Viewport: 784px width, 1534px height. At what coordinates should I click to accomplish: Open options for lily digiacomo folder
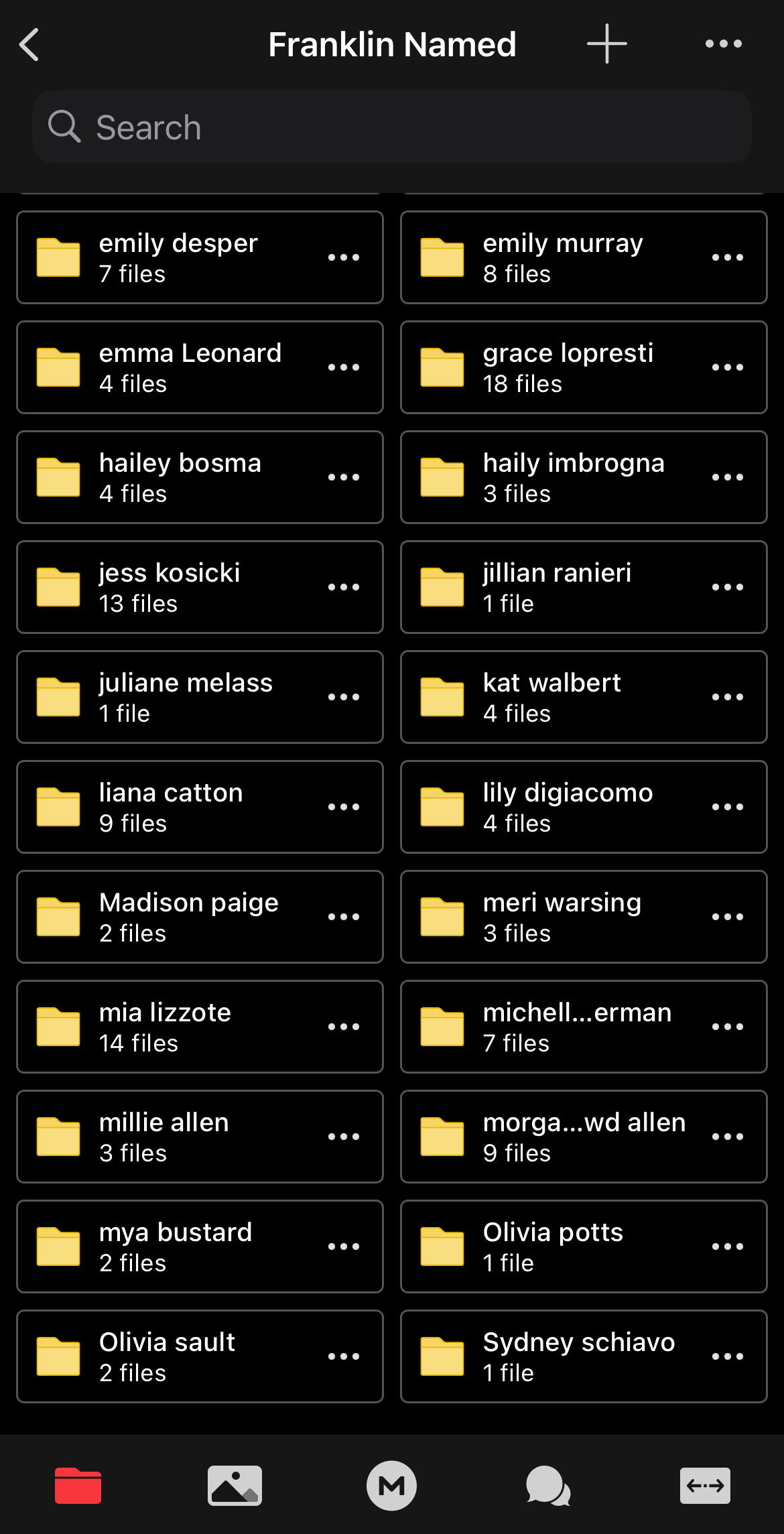coord(727,807)
